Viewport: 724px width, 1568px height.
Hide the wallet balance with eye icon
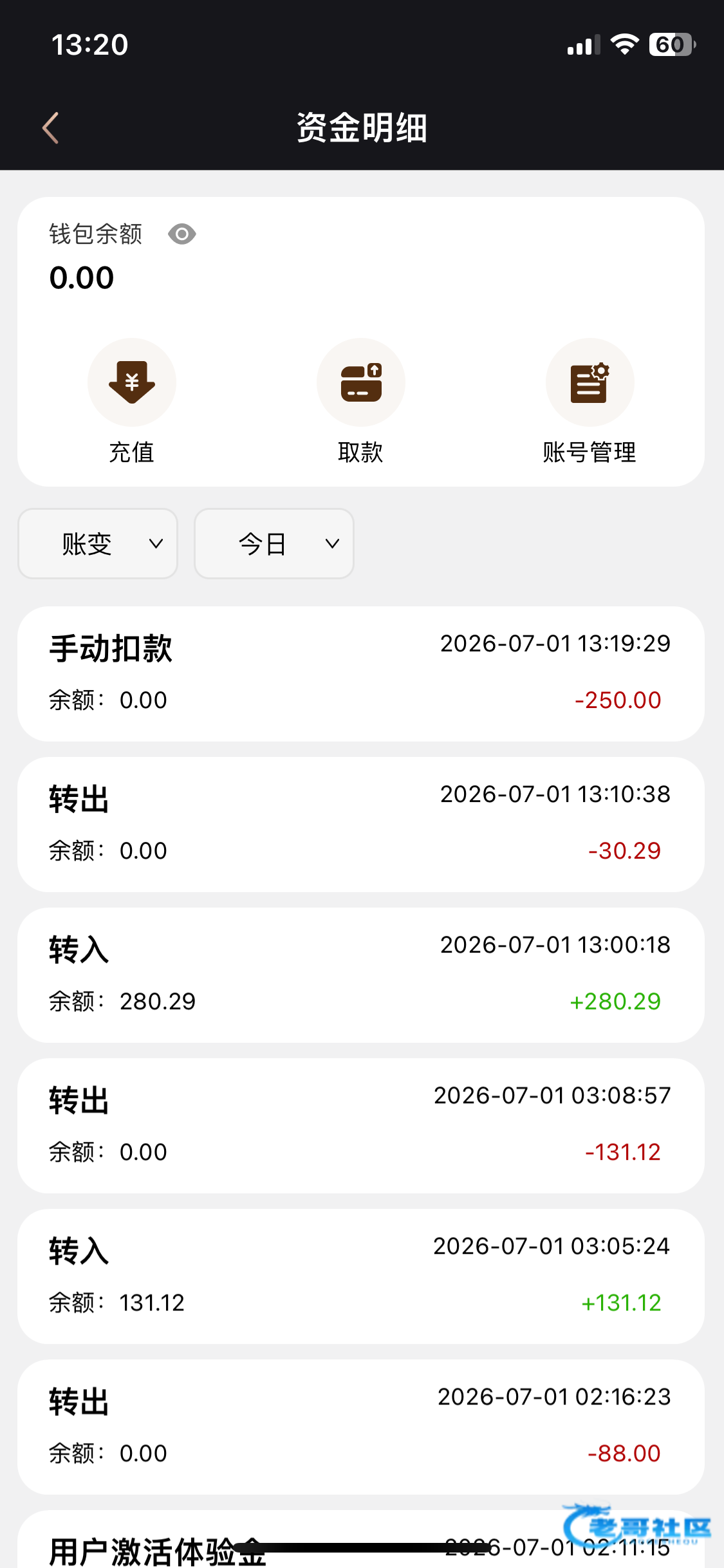[182, 234]
